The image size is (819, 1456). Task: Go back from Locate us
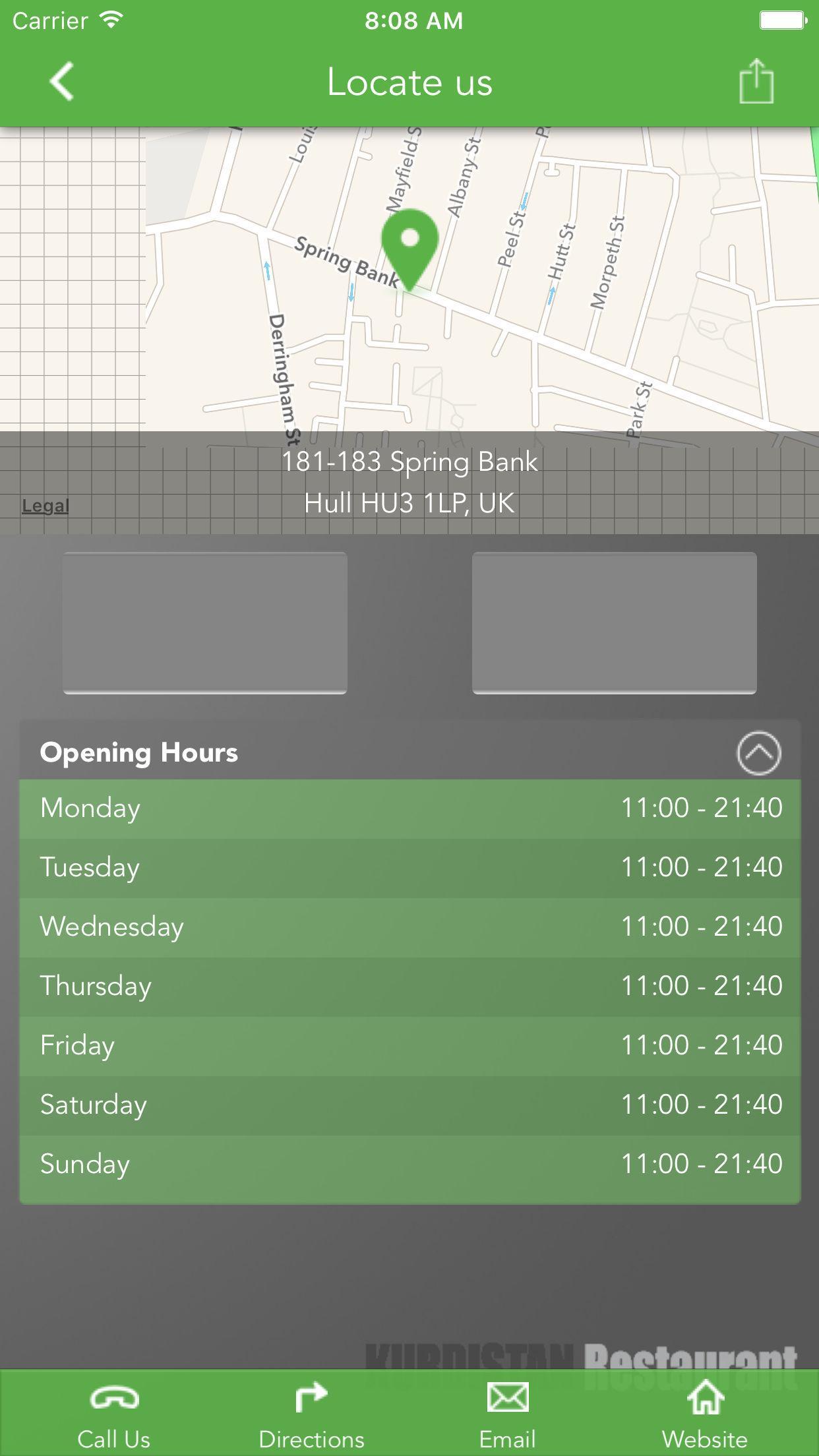pos(61,82)
